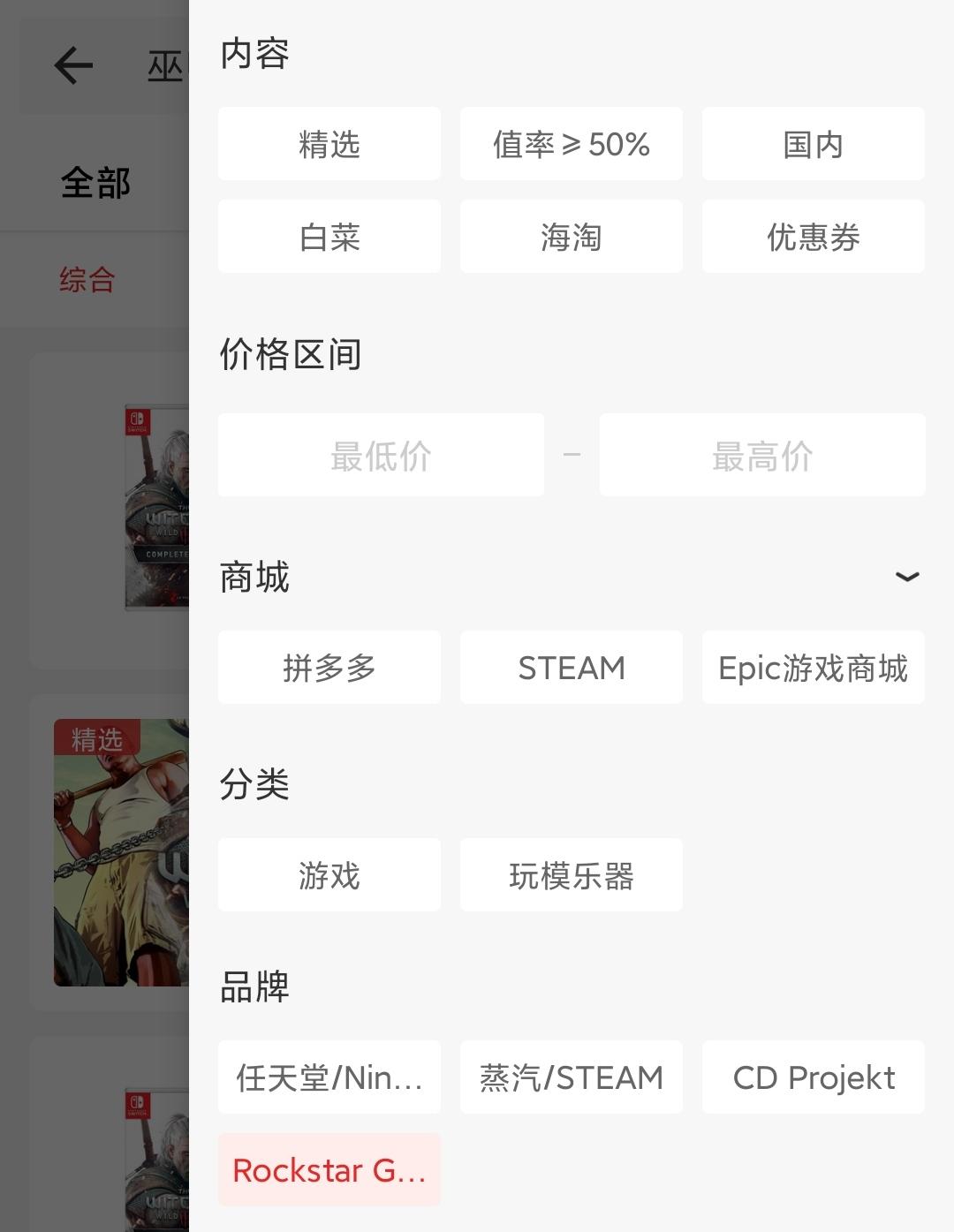
Task: Filter by CD Projekt brand
Action: [x=813, y=1077]
